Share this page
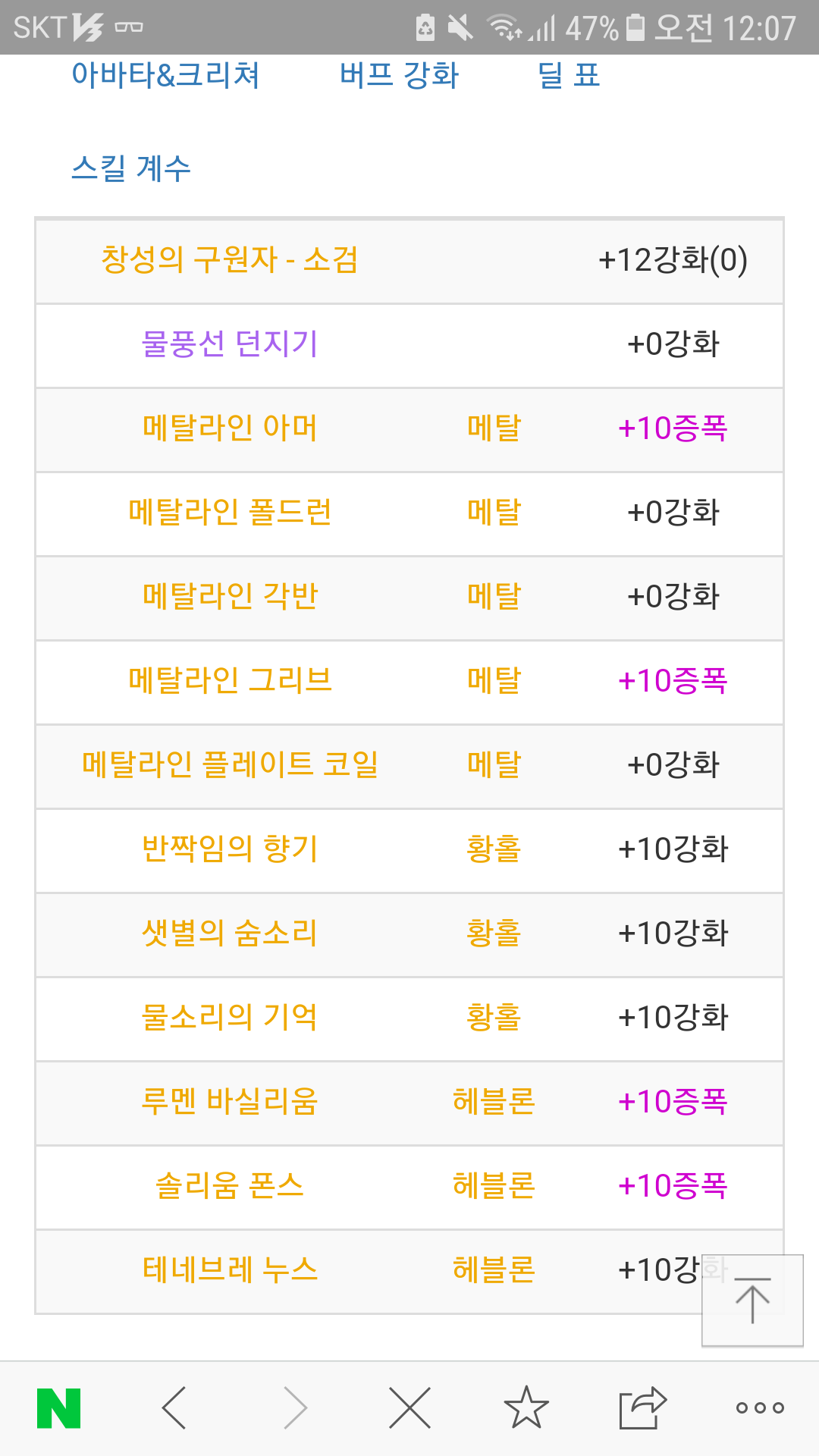 643,1407
